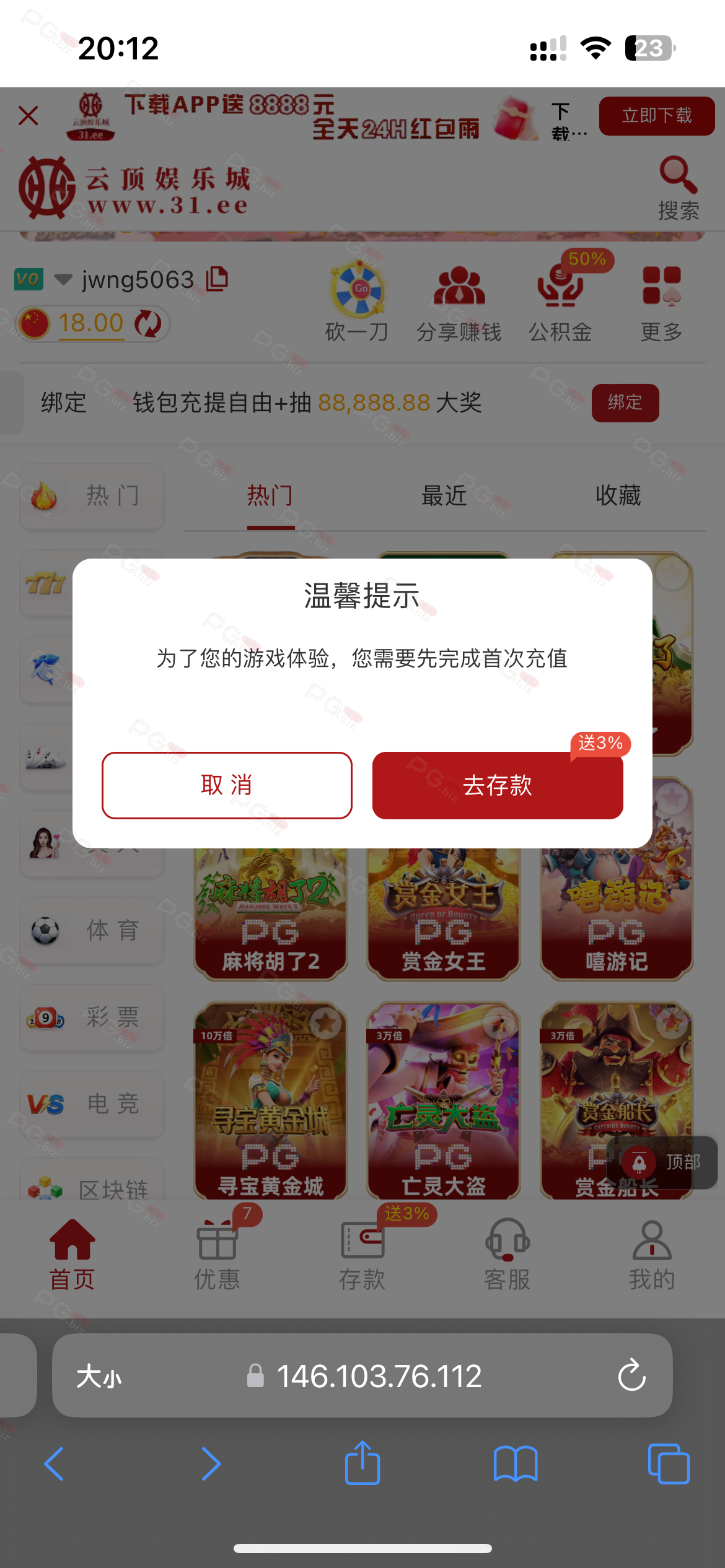Choose 去存款 to go deposit
This screenshot has width=725, height=1568.
pyautogui.click(x=497, y=785)
